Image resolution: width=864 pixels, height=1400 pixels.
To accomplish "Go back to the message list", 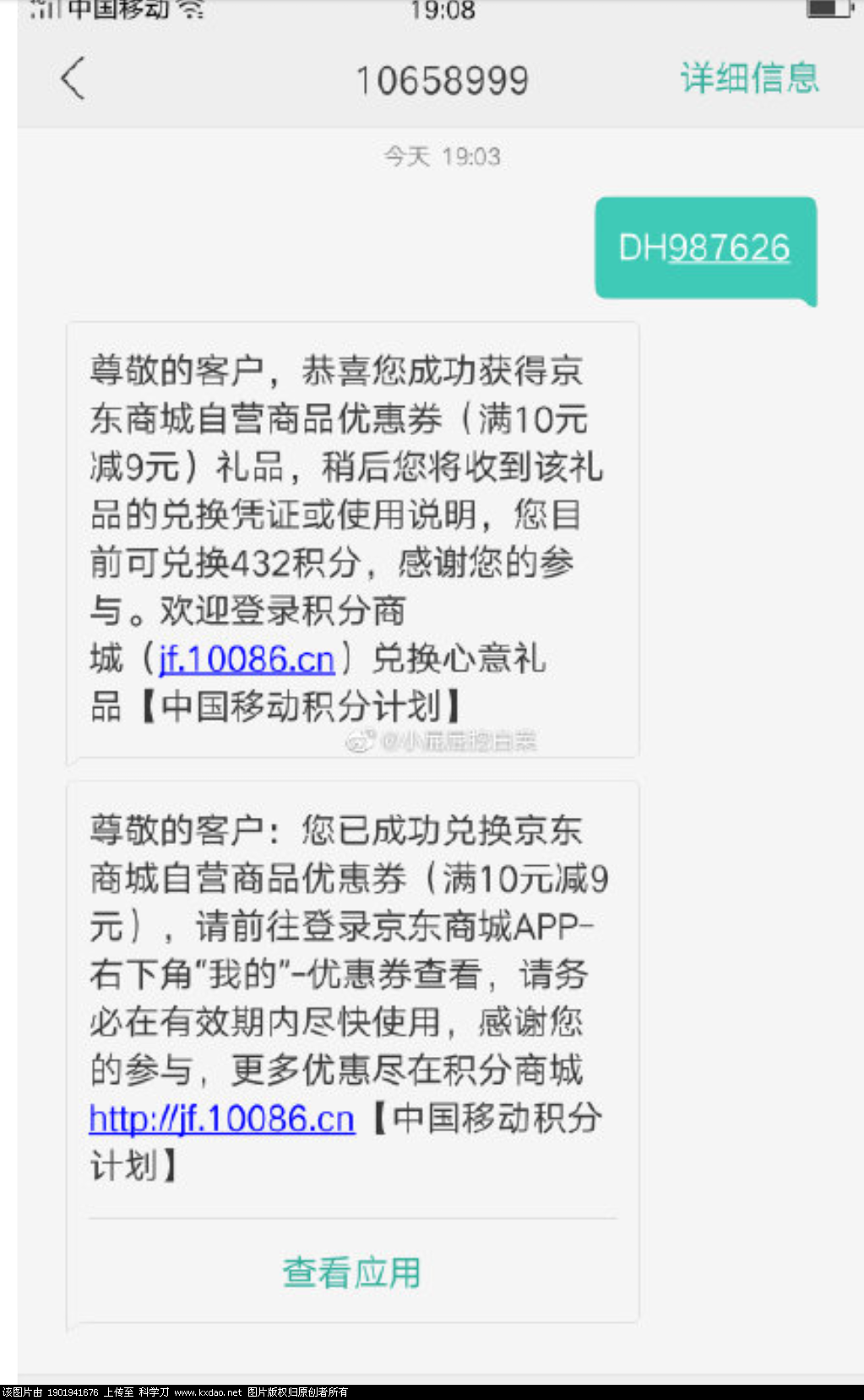I will [73, 79].
